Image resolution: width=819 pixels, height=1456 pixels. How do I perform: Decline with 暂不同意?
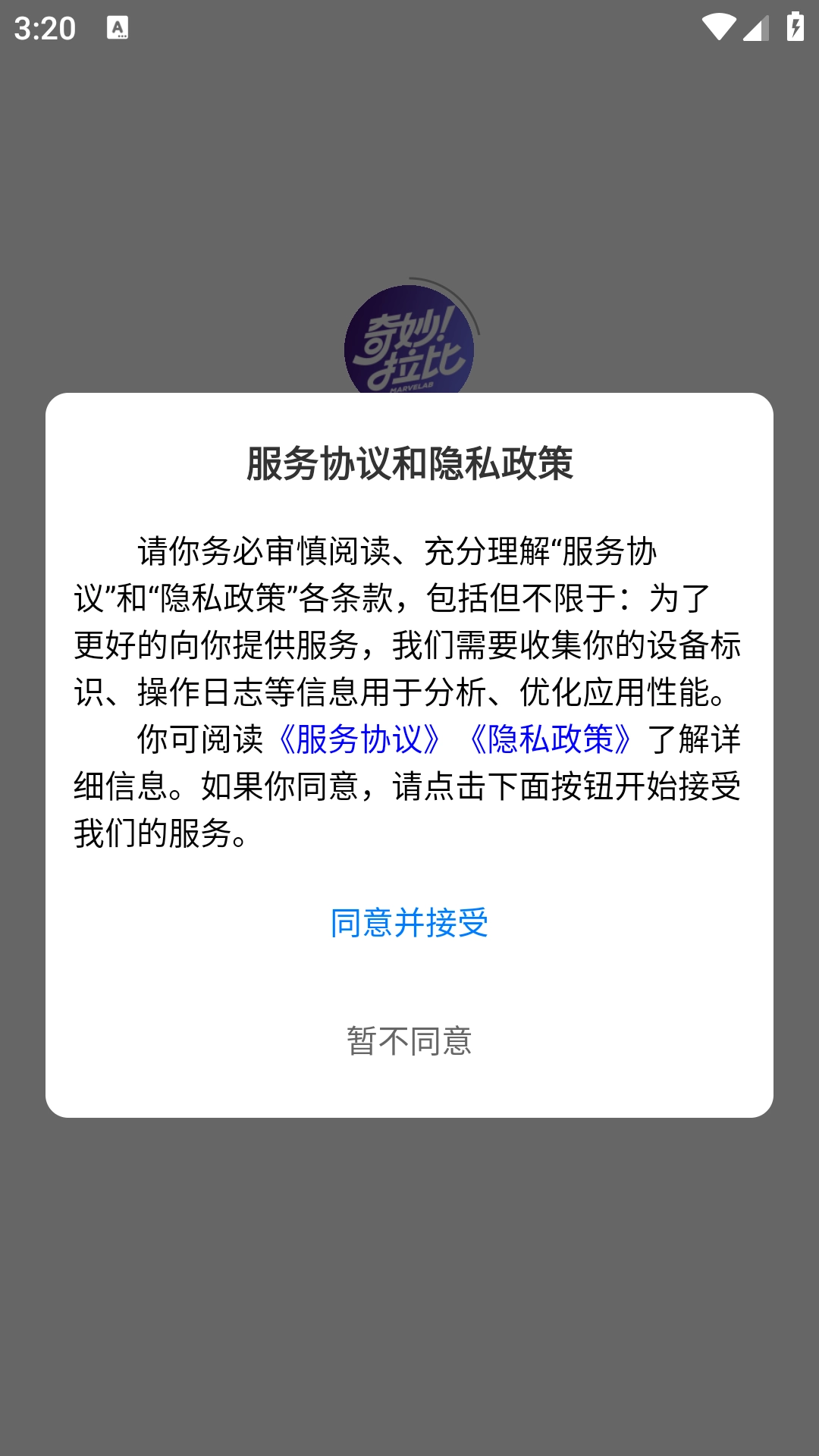(x=409, y=1041)
